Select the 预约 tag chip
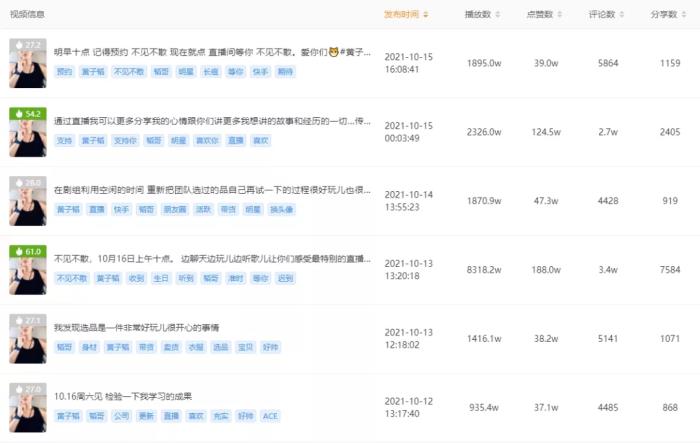Viewport: 700px width, 443px height. tap(64, 73)
